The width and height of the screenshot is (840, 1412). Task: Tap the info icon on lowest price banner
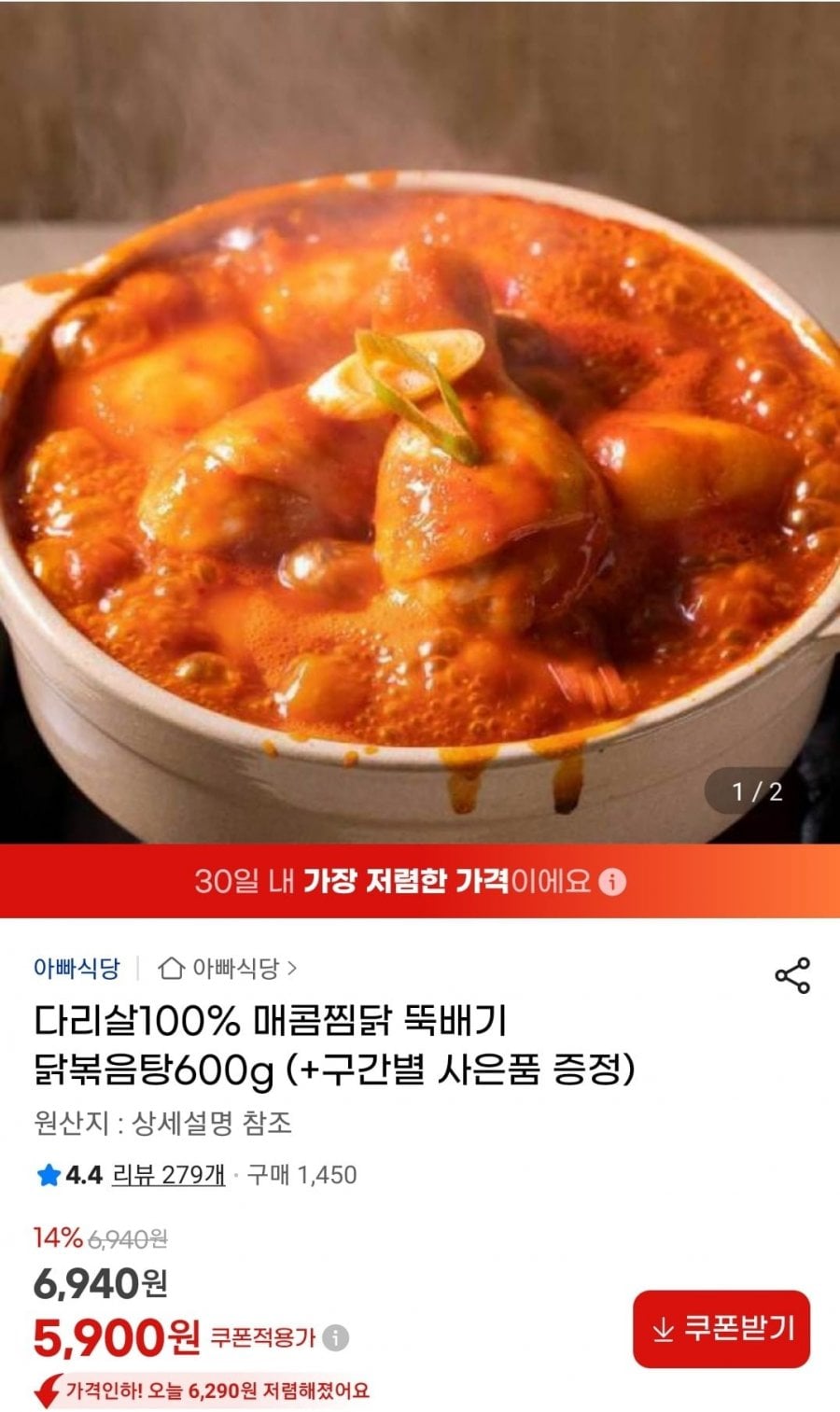(612, 881)
